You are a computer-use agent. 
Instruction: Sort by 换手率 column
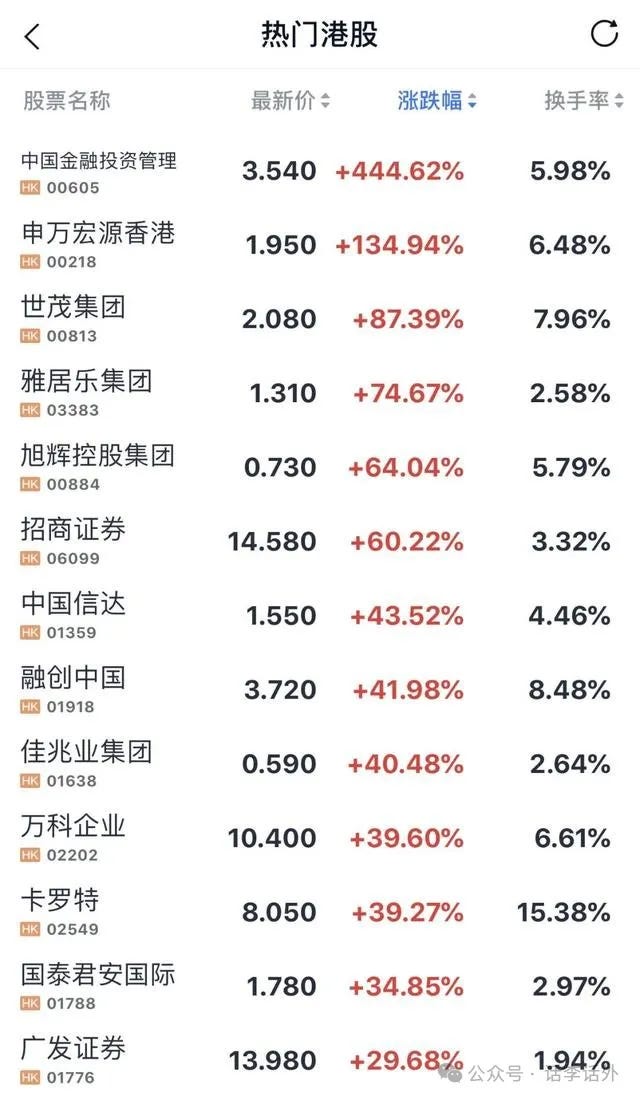click(583, 100)
